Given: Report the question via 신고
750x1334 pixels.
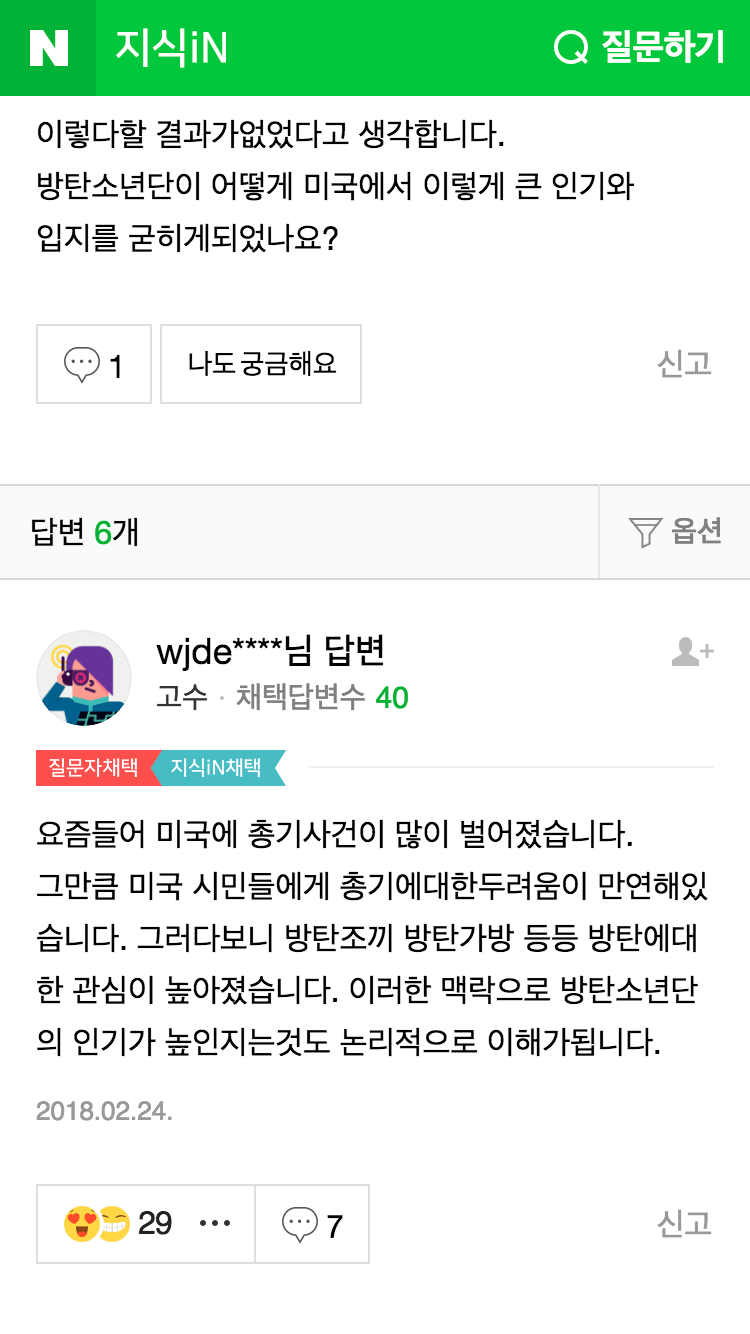Looking at the screenshot, I should pyautogui.click(x=684, y=364).
